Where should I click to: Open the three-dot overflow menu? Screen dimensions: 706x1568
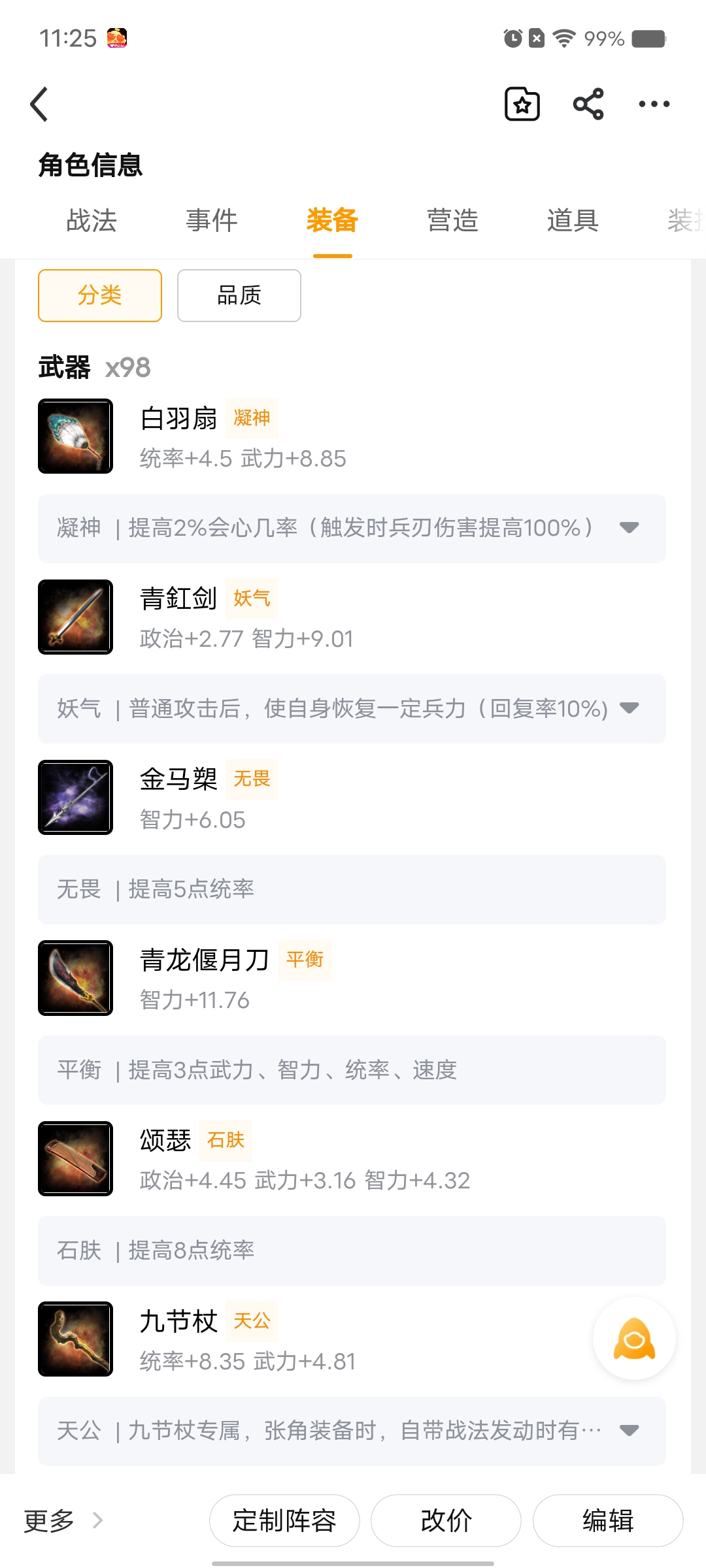pos(654,104)
